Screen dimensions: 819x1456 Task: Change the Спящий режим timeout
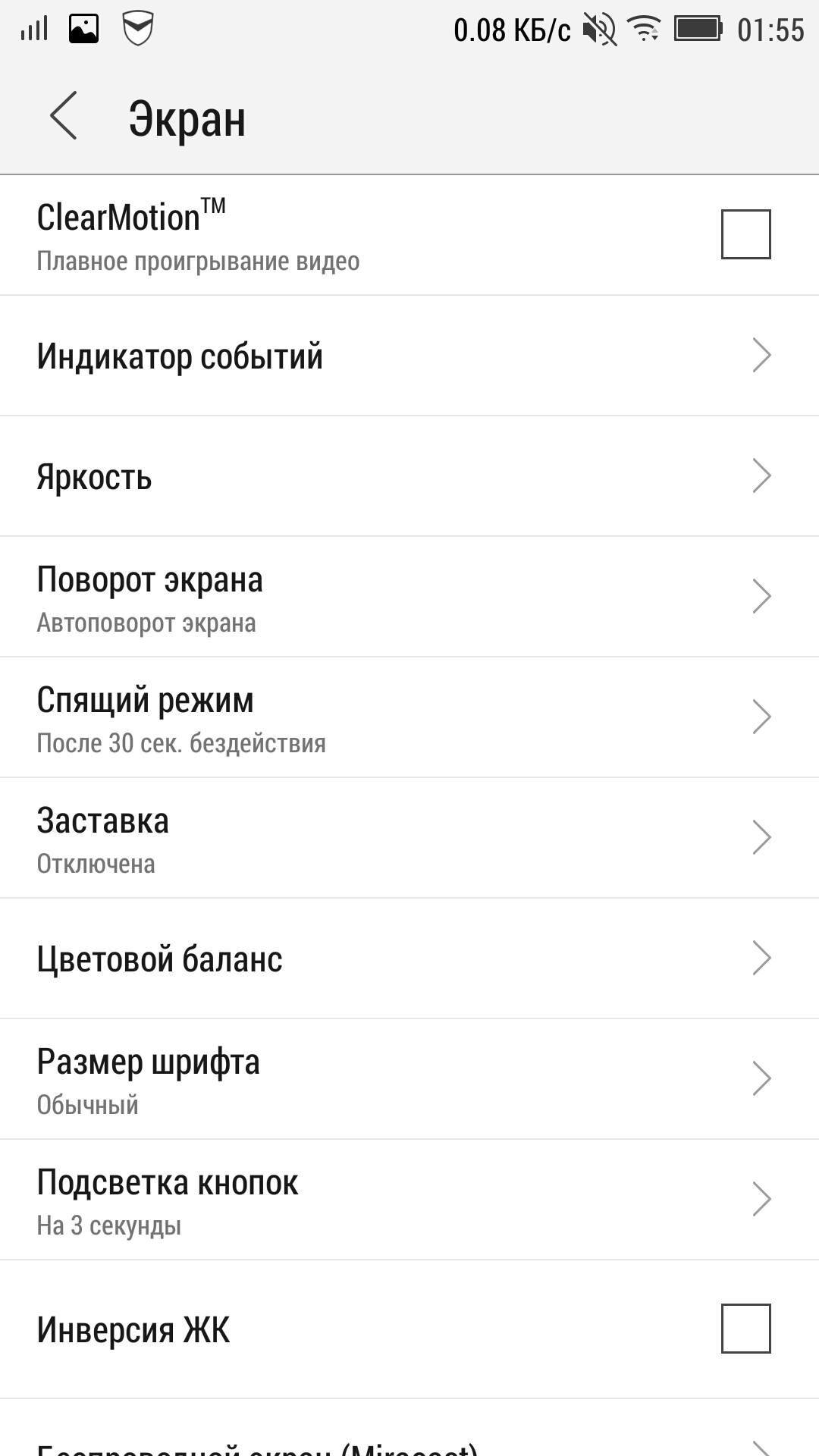(x=409, y=717)
